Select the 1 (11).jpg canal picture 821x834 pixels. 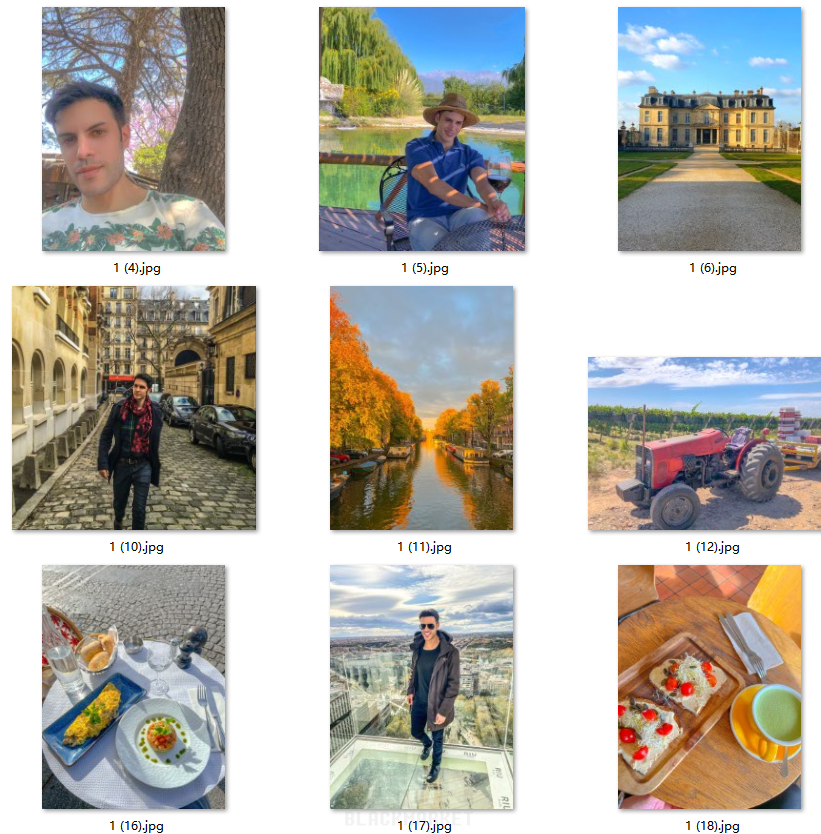[422, 408]
